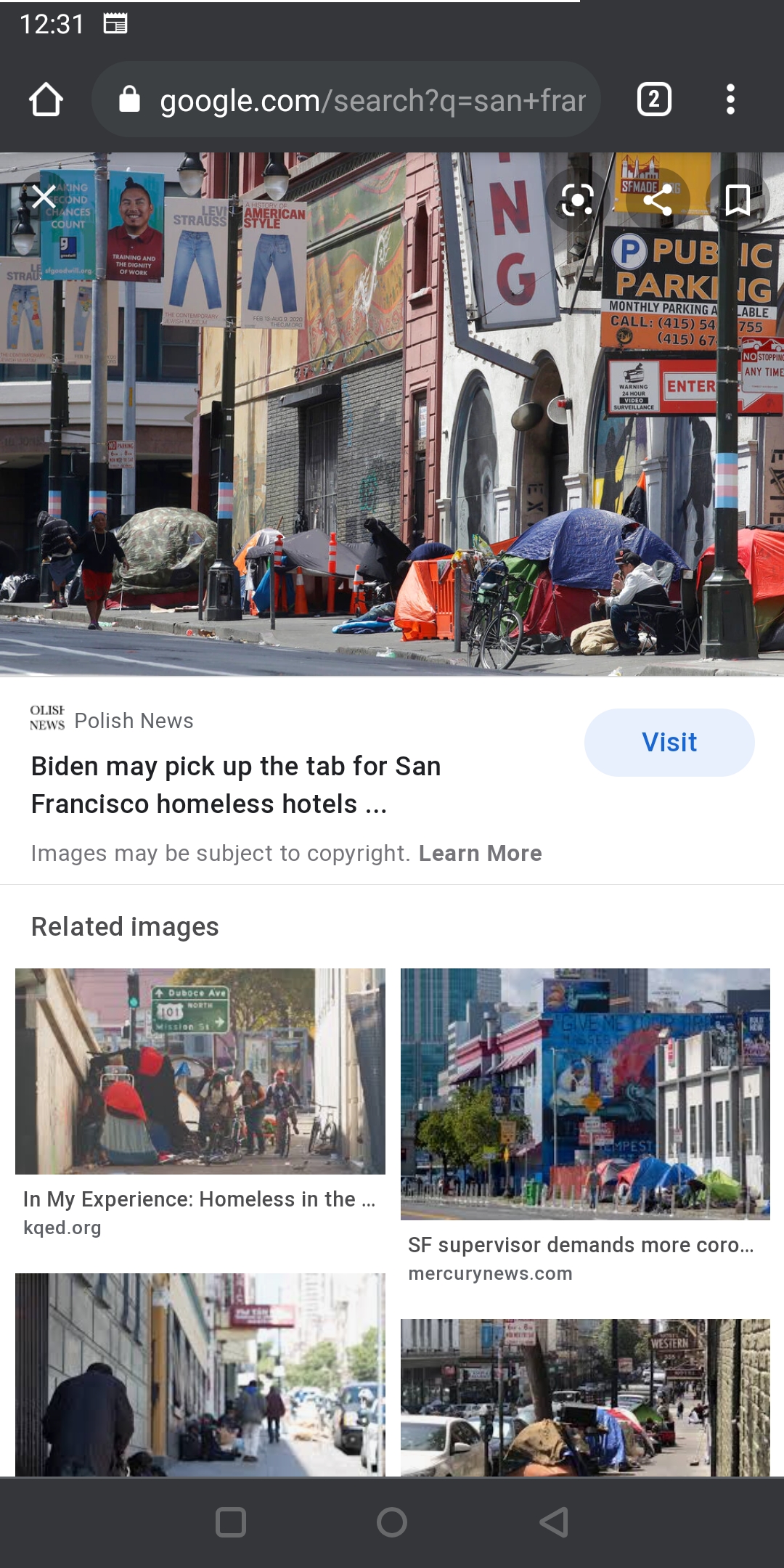Image resolution: width=784 pixels, height=1568 pixels.
Task: Open the browser overflow menu
Action: click(x=731, y=99)
